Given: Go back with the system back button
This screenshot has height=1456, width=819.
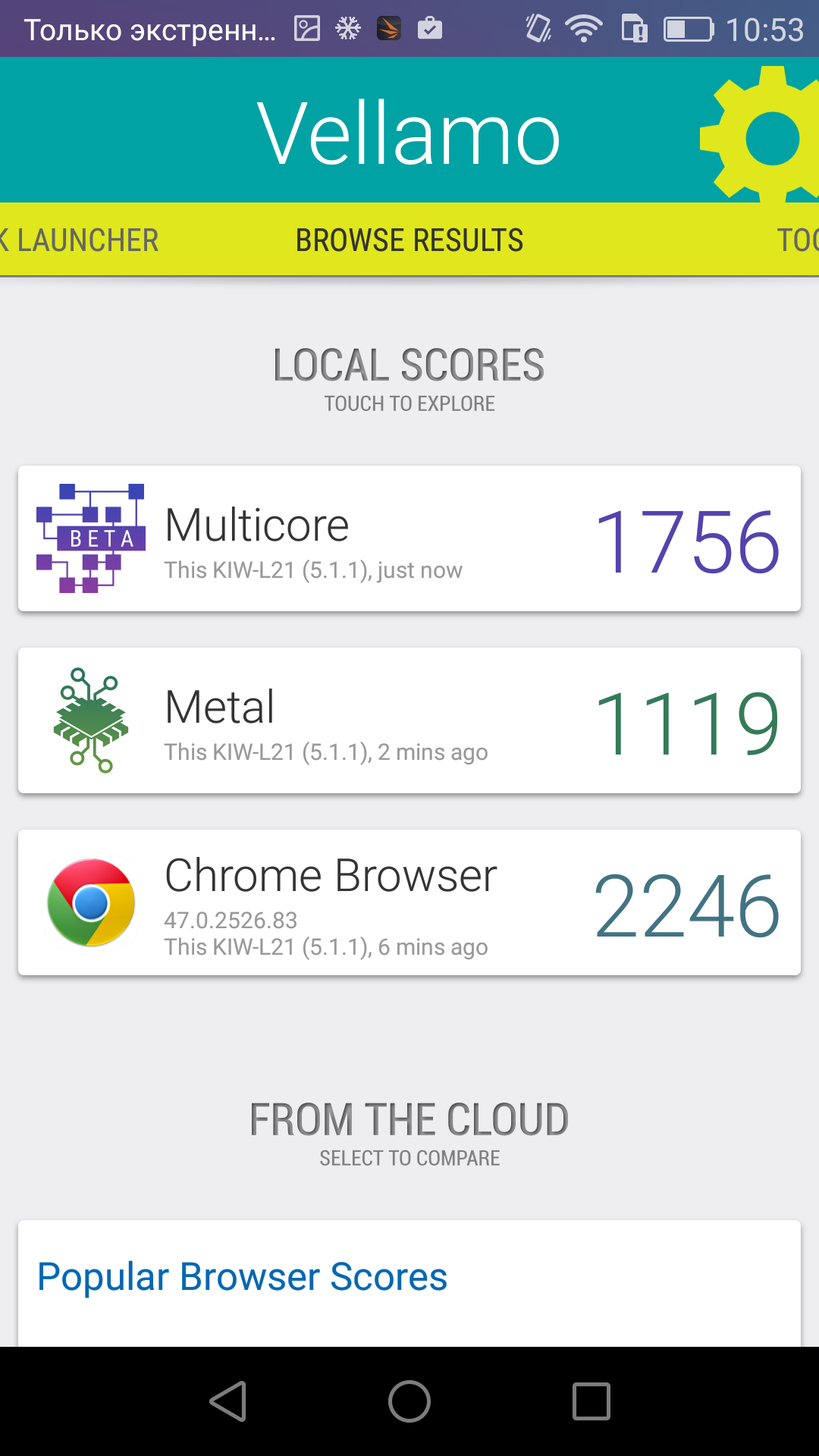Looking at the screenshot, I should [x=228, y=1401].
